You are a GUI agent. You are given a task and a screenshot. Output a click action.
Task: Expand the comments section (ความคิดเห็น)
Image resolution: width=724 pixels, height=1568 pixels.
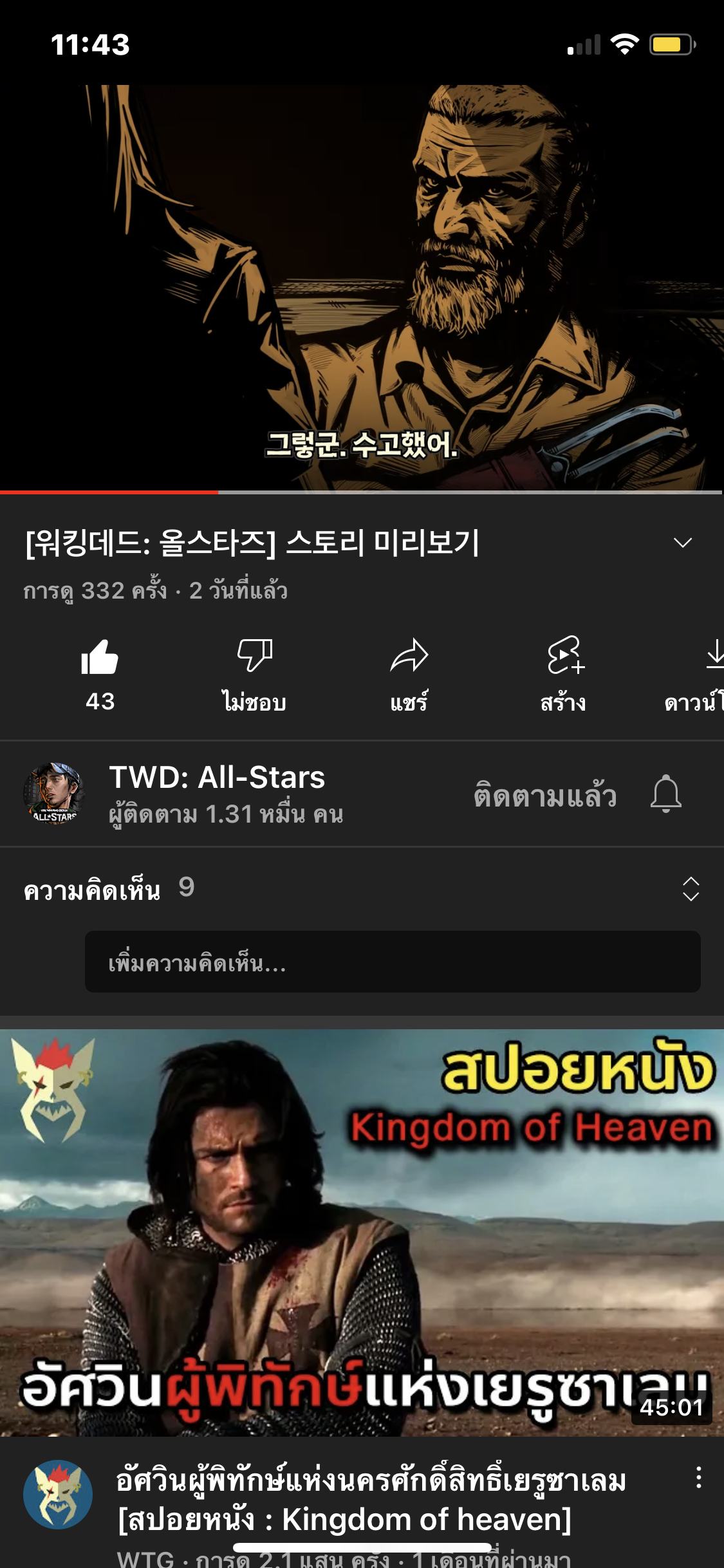pyautogui.click(x=690, y=889)
